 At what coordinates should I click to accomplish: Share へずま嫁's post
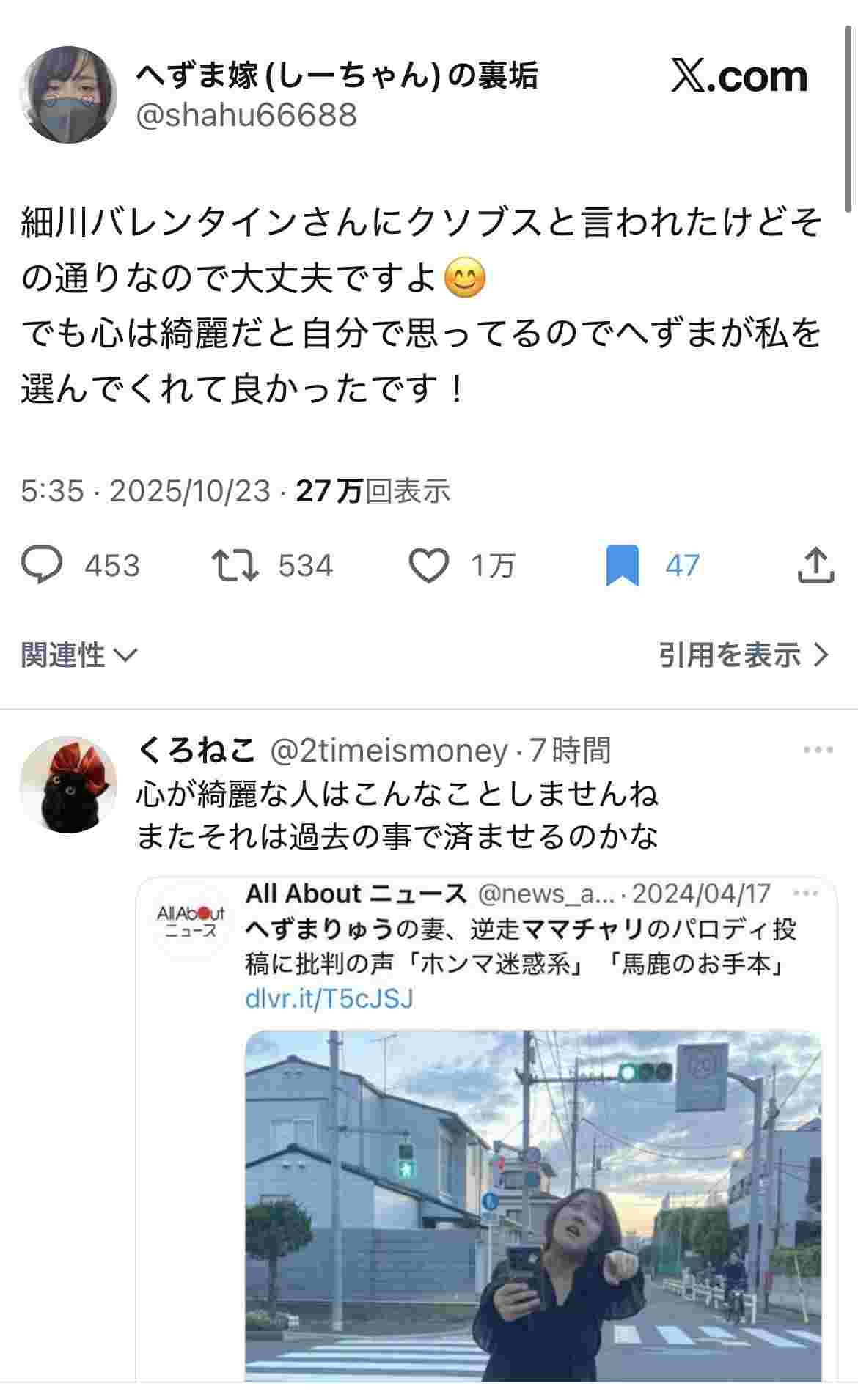(x=815, y=566)
